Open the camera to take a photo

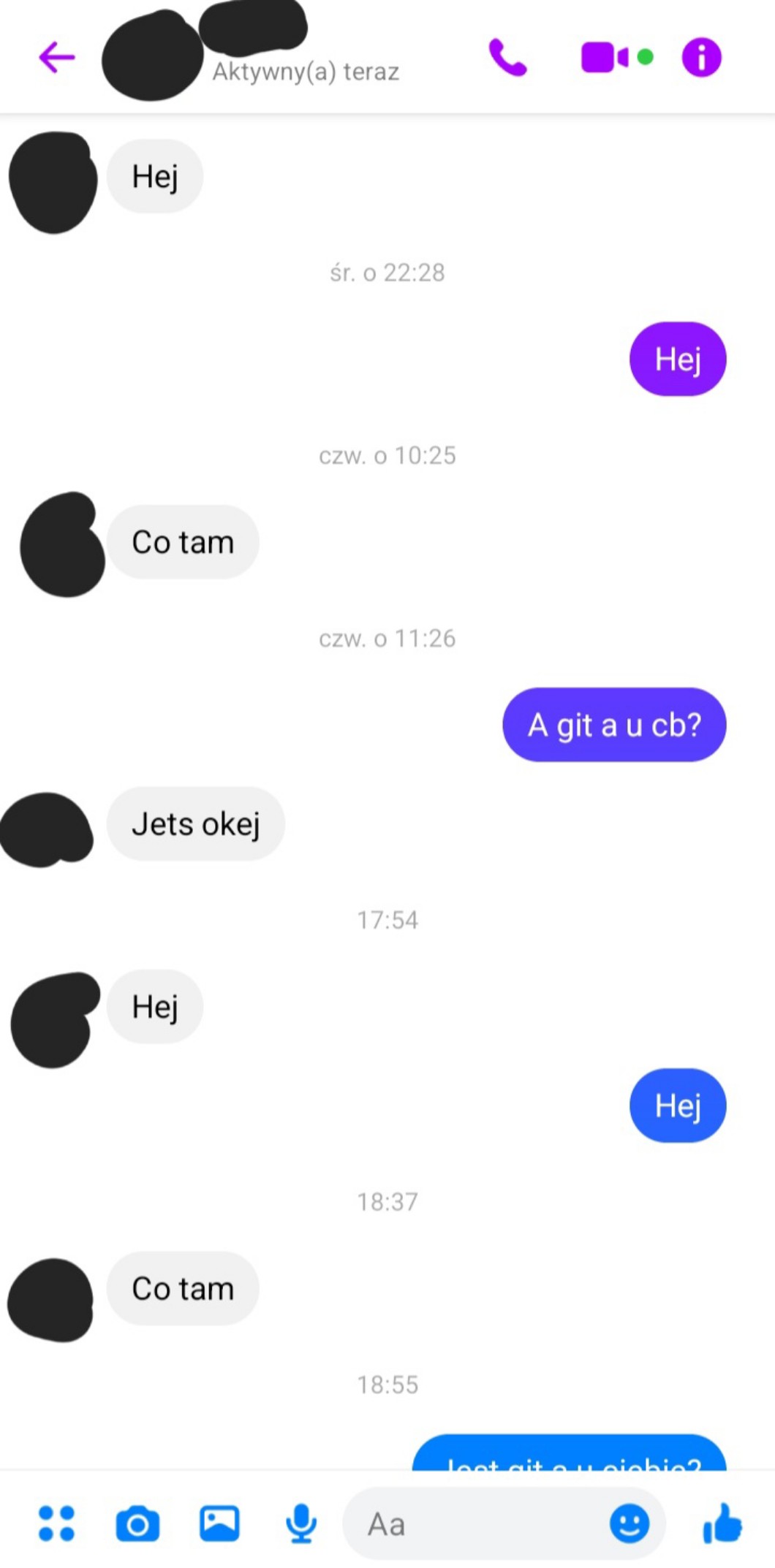click(x=137, y=1524)
